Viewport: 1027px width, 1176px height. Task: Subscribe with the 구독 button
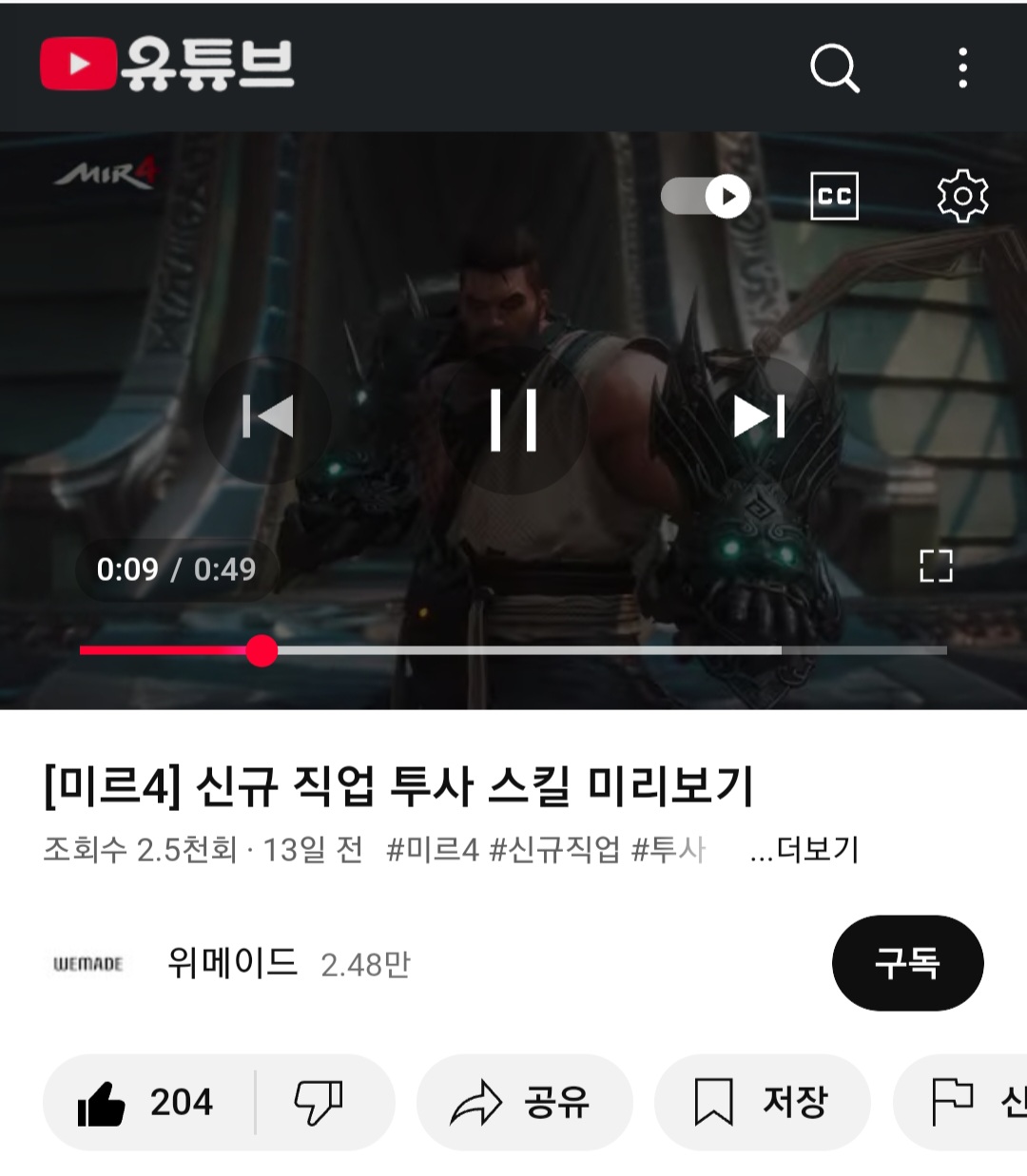coord(907,963)
